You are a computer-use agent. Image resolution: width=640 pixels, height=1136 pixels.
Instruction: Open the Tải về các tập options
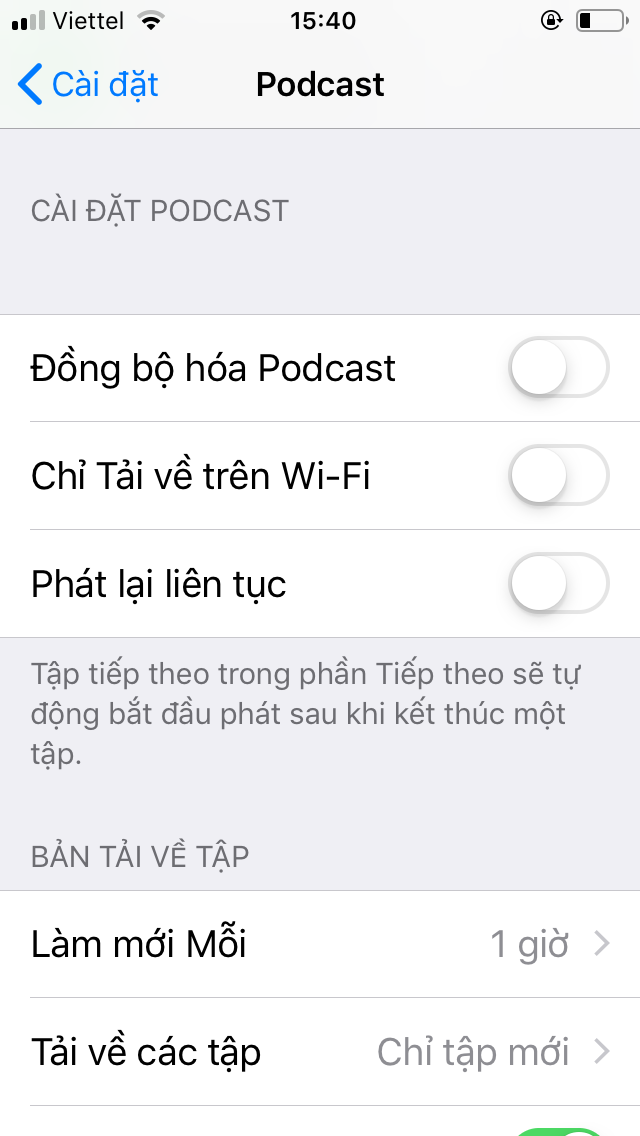tap(320, 1052)
